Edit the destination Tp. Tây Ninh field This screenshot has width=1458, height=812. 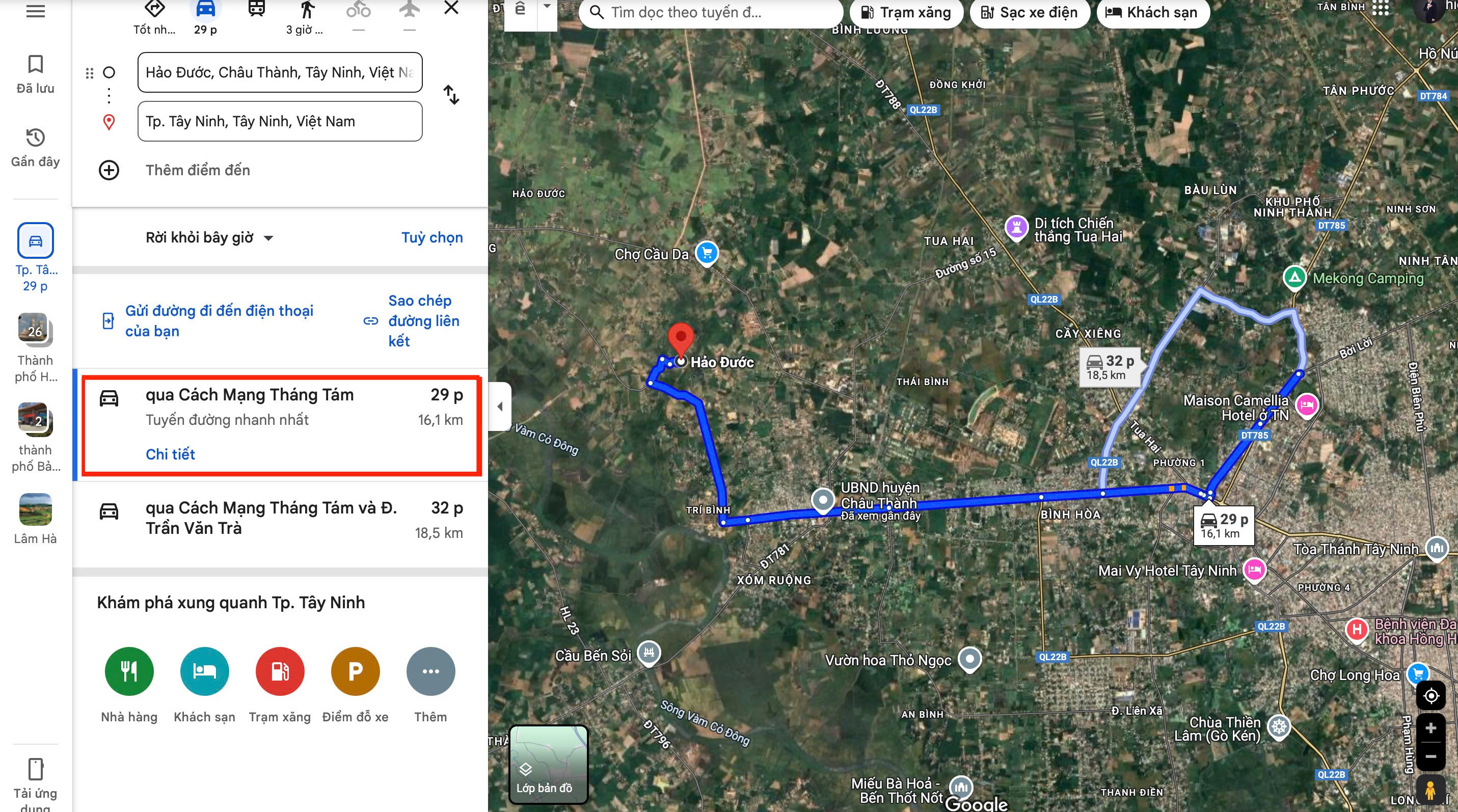(280, 121)
